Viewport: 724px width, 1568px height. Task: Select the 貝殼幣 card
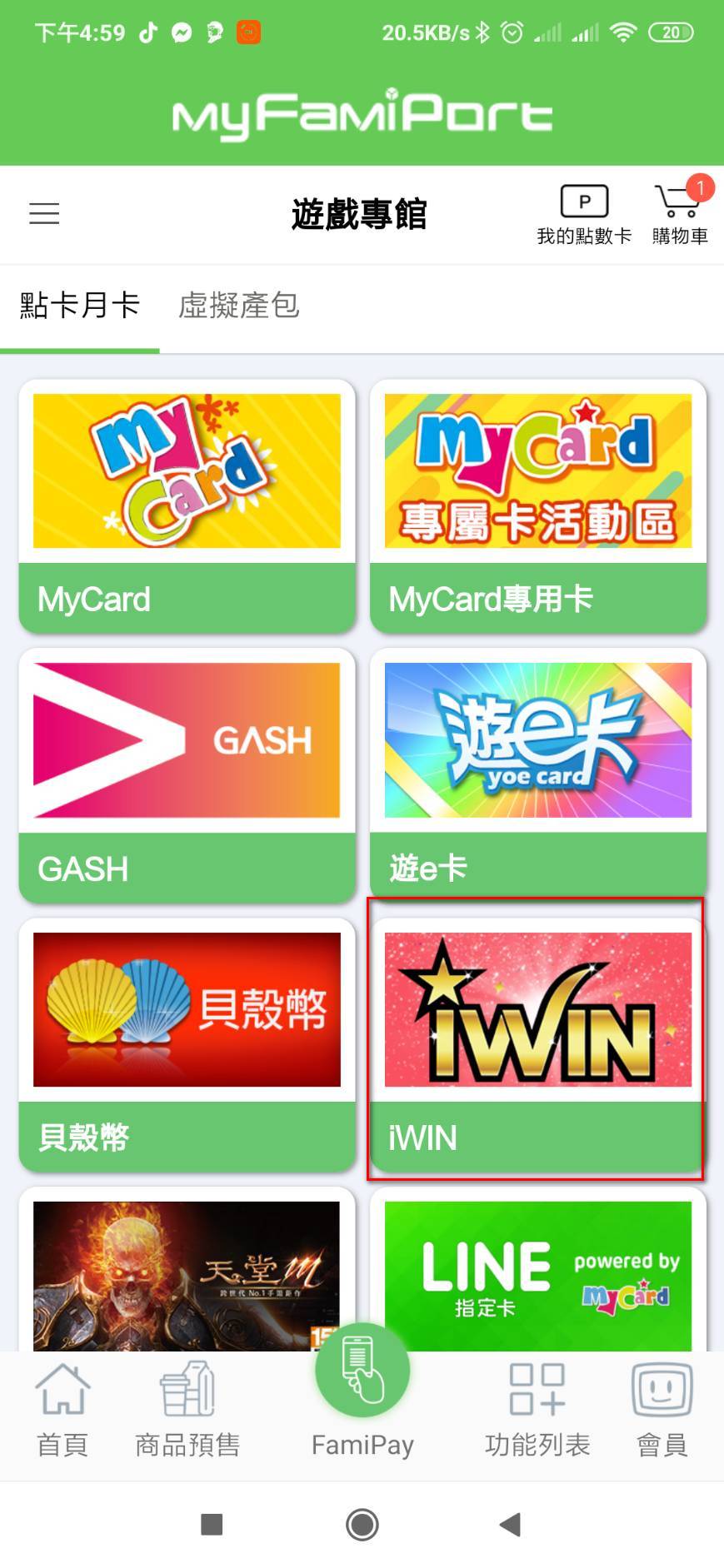pos(187,1043)
